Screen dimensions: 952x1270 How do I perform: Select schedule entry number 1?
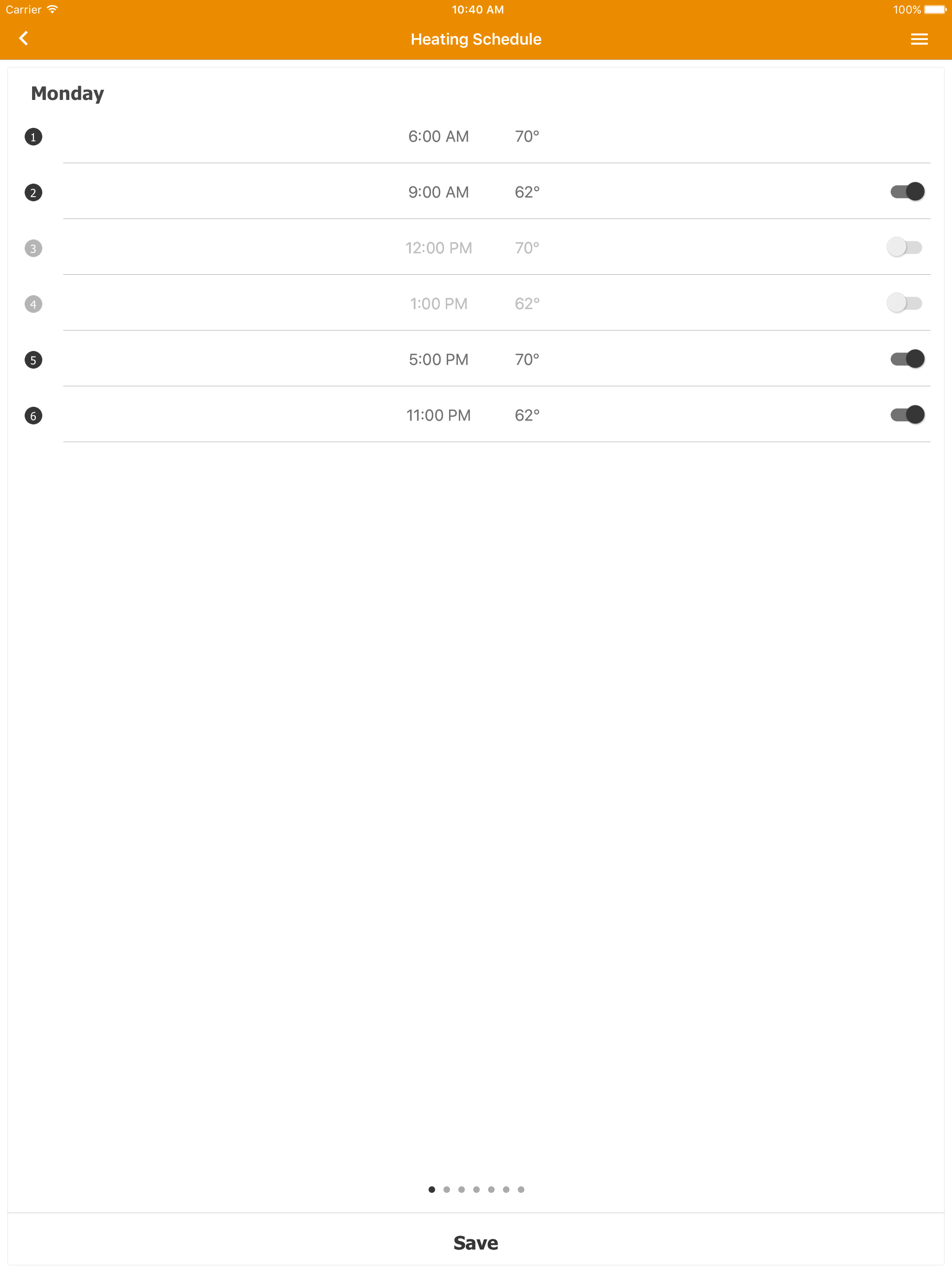33,137
